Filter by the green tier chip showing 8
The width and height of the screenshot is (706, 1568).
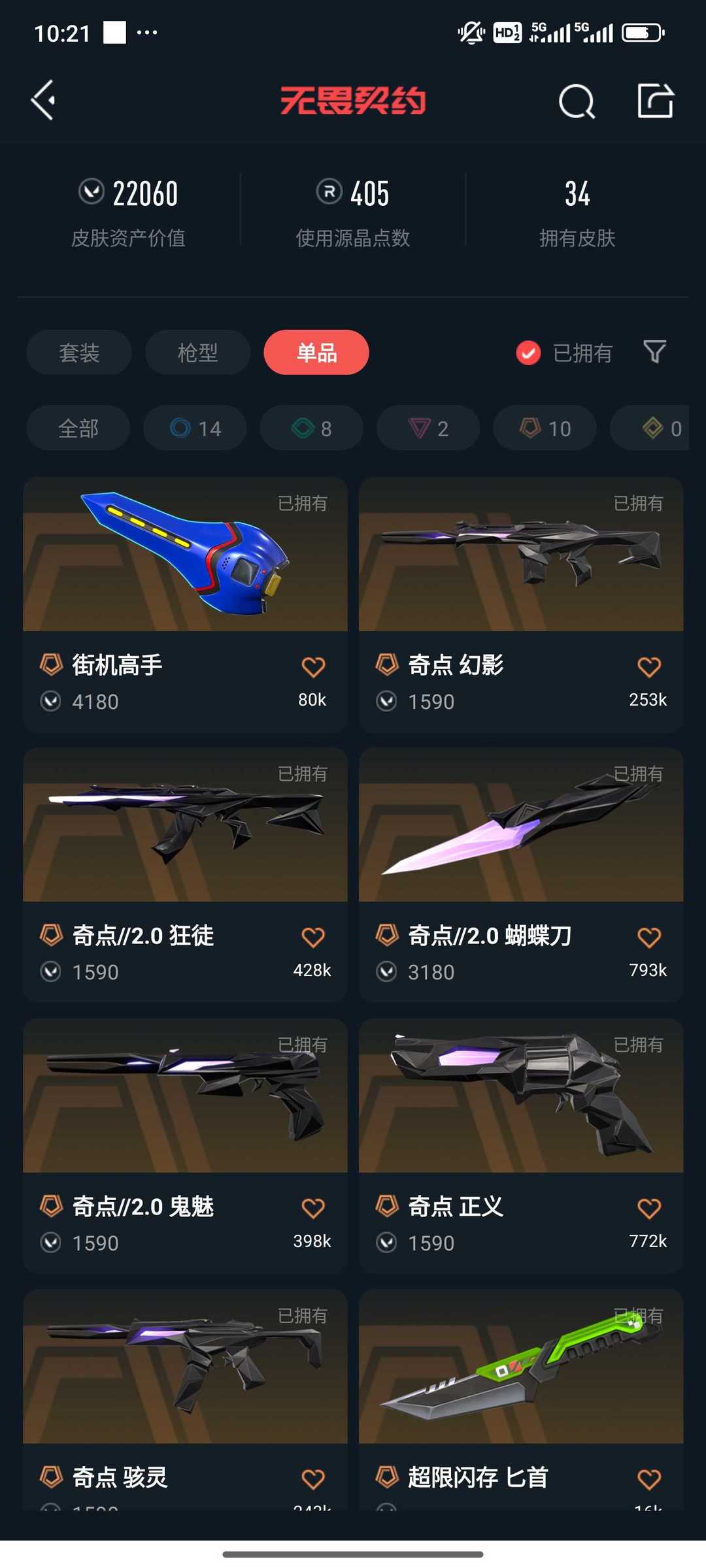311,429
